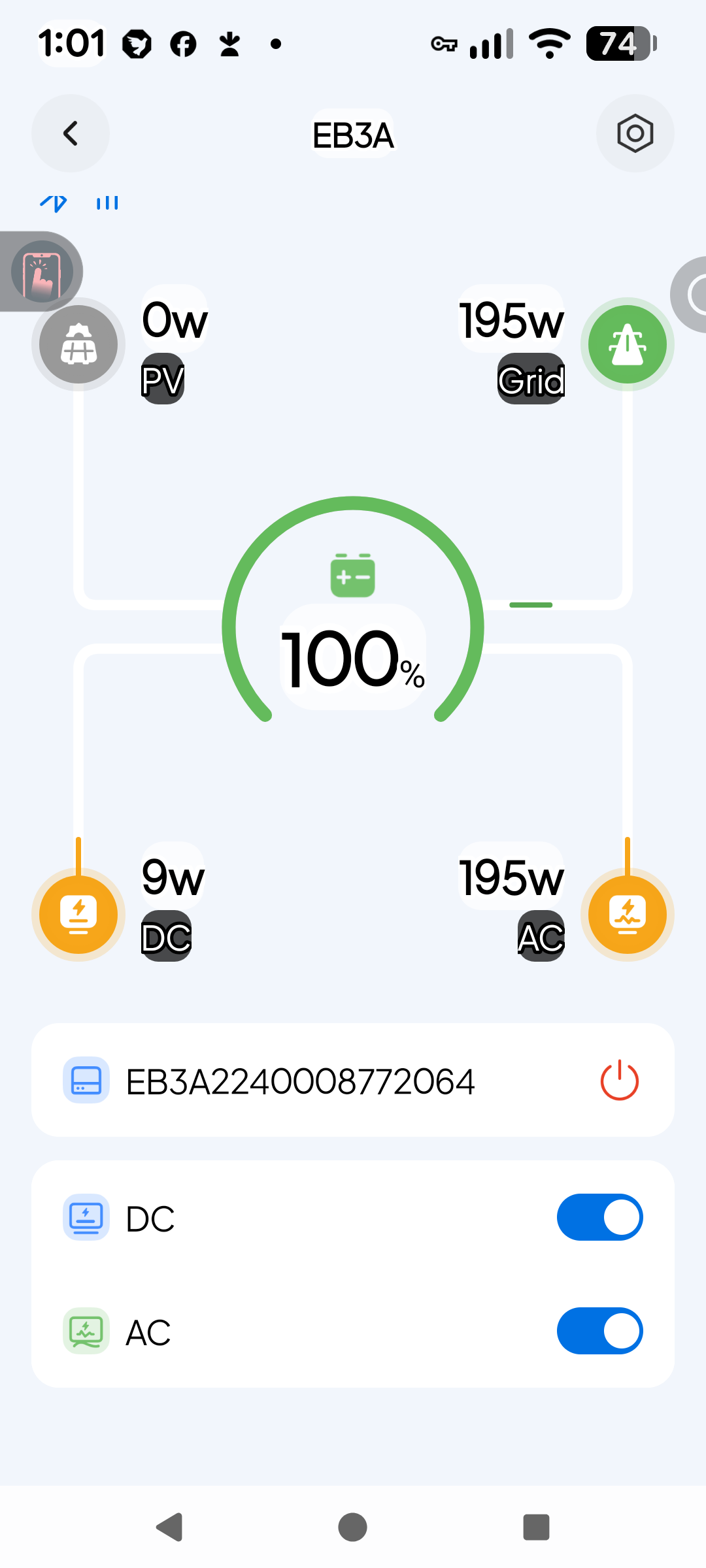Screen dimensions: 706x1568
Task: Open the DC output icon
Action: [78, 914]
